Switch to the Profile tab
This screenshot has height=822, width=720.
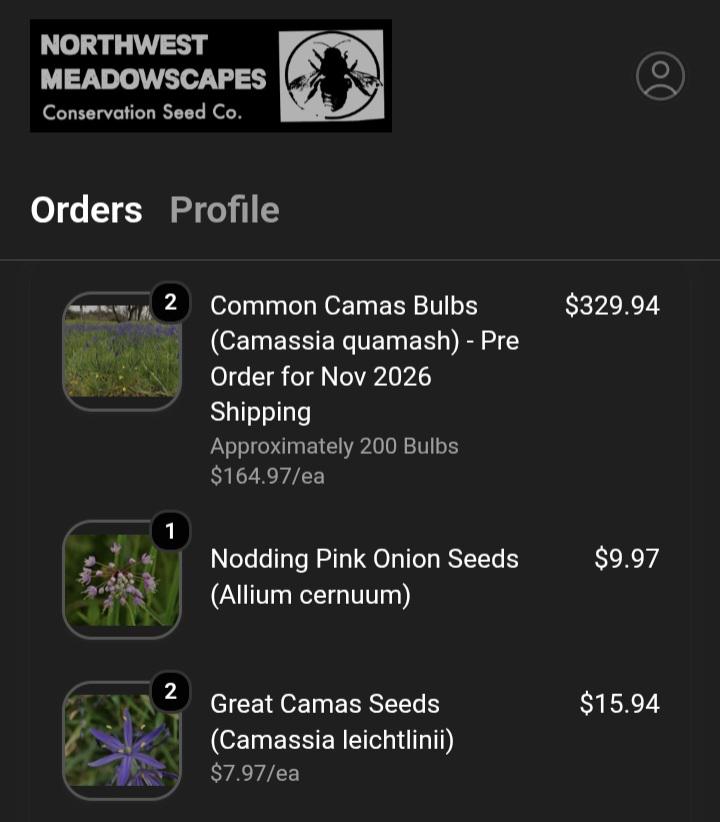point(224,210)
